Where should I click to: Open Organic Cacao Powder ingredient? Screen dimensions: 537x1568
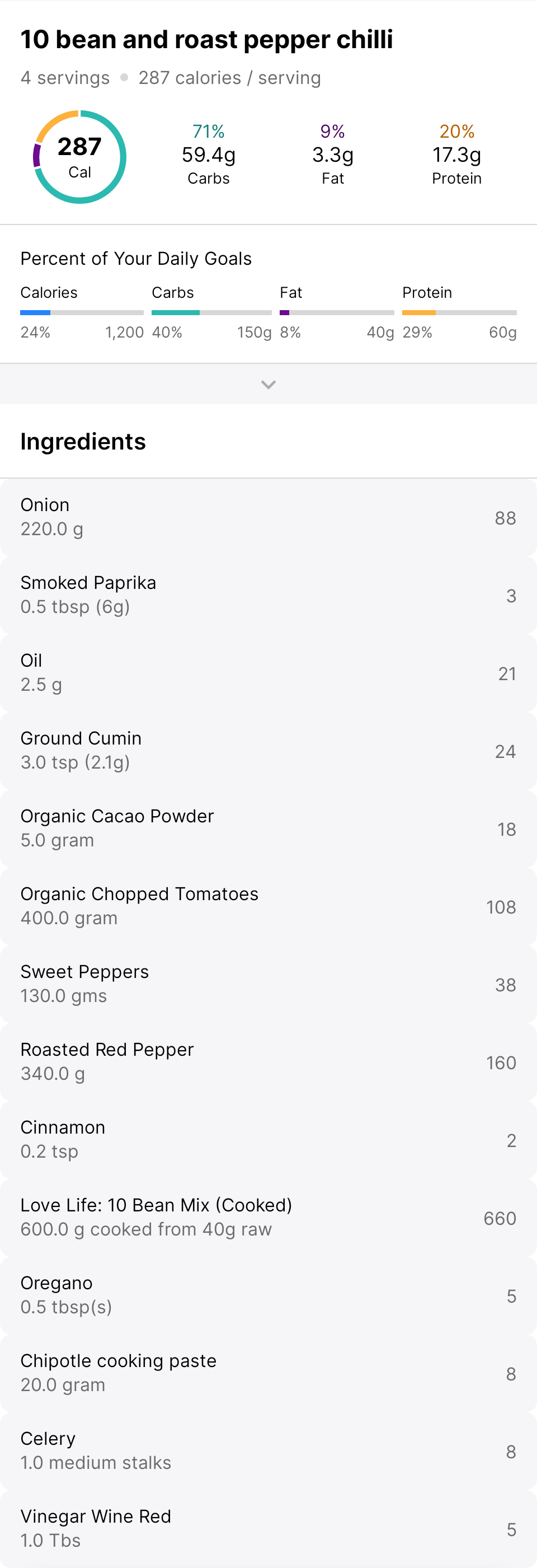[268, 829]
